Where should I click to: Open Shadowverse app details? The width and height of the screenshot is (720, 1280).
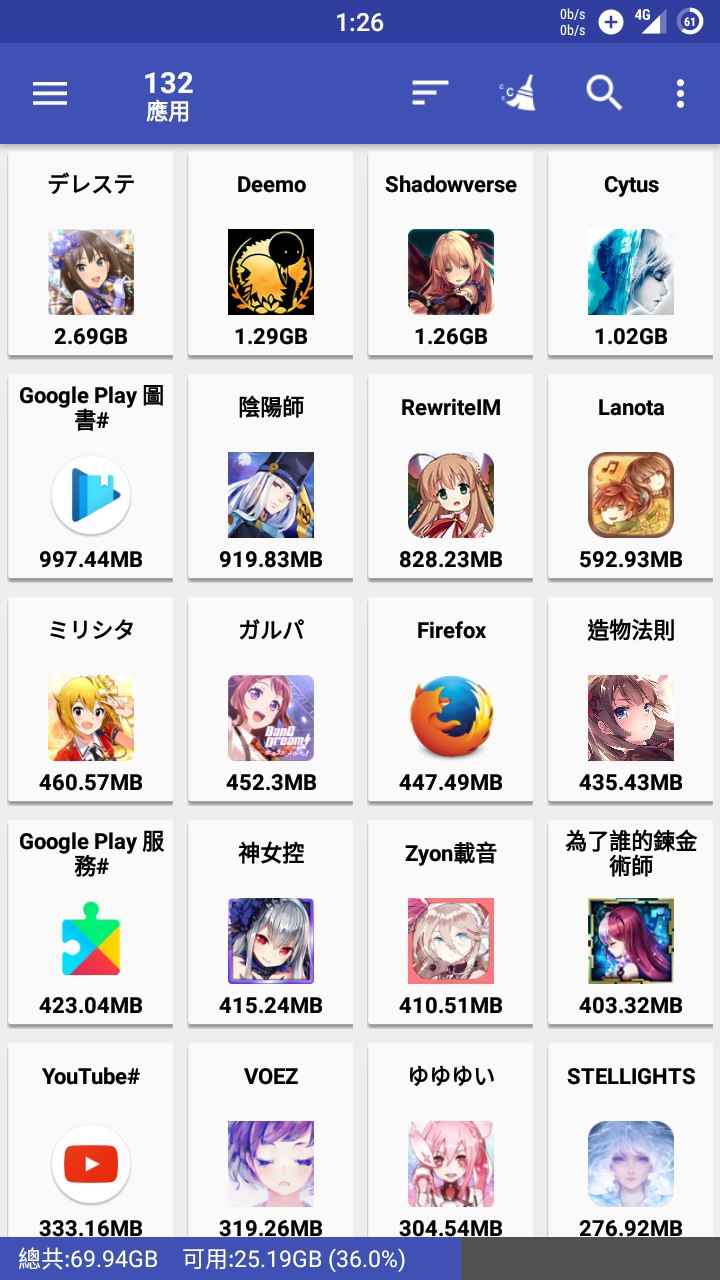pos(451,254)
